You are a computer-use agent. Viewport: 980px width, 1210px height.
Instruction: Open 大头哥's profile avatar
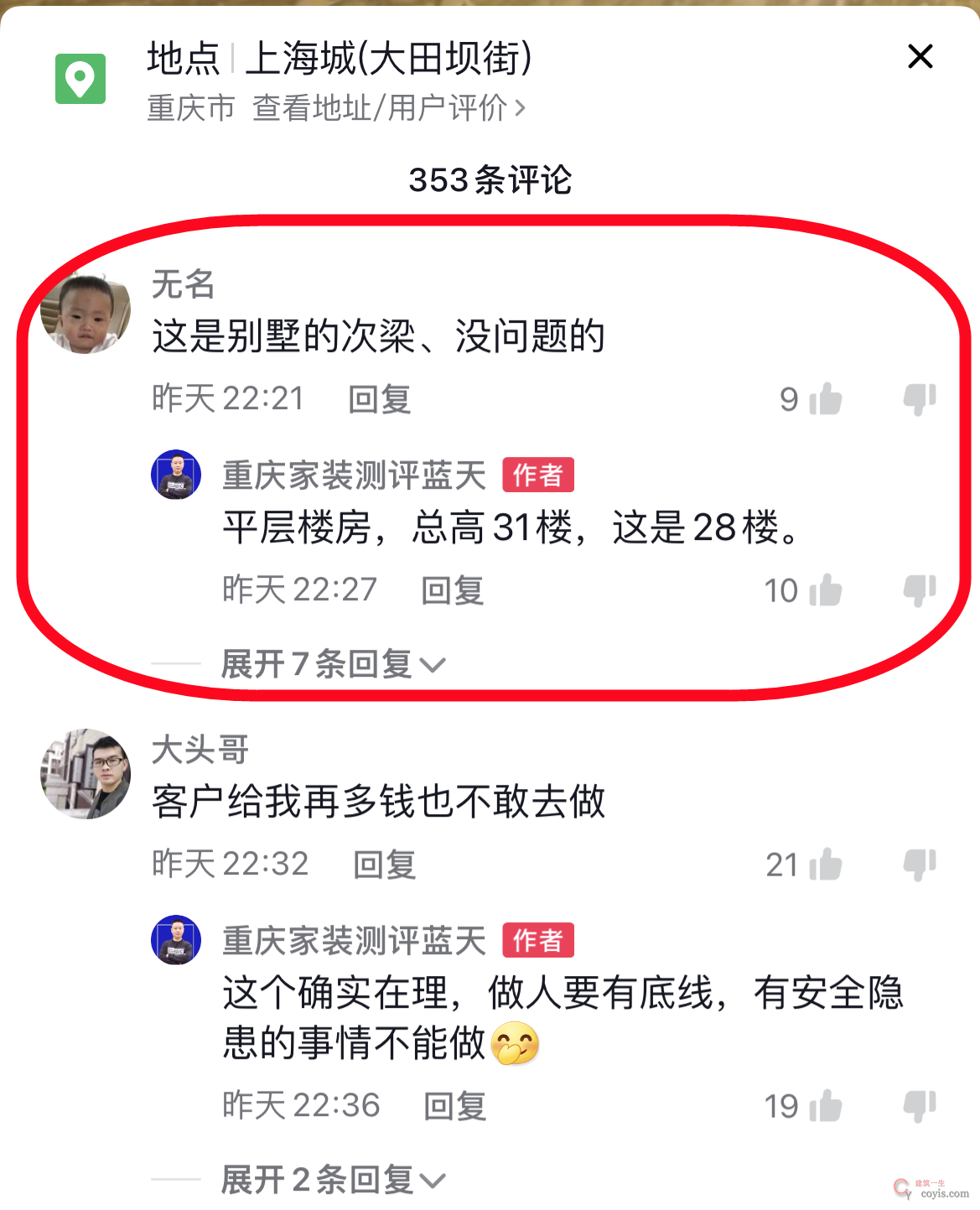86,774
